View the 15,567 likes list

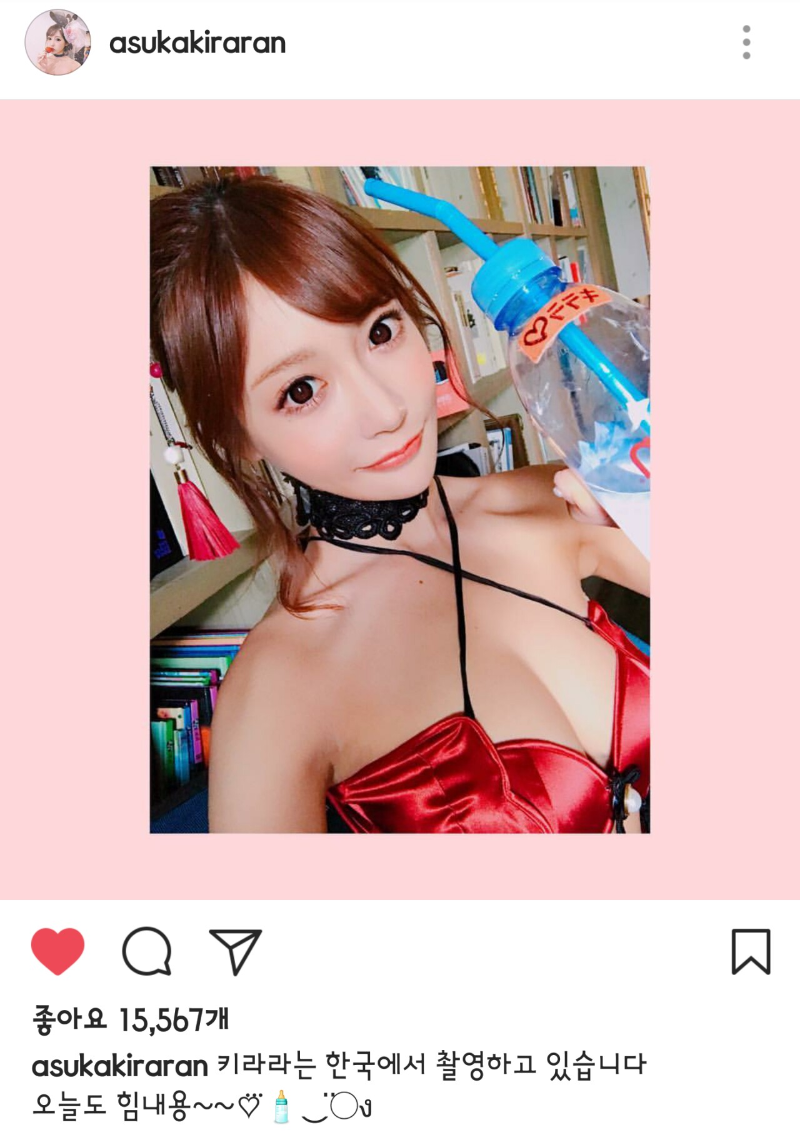tap(130, 1019)
